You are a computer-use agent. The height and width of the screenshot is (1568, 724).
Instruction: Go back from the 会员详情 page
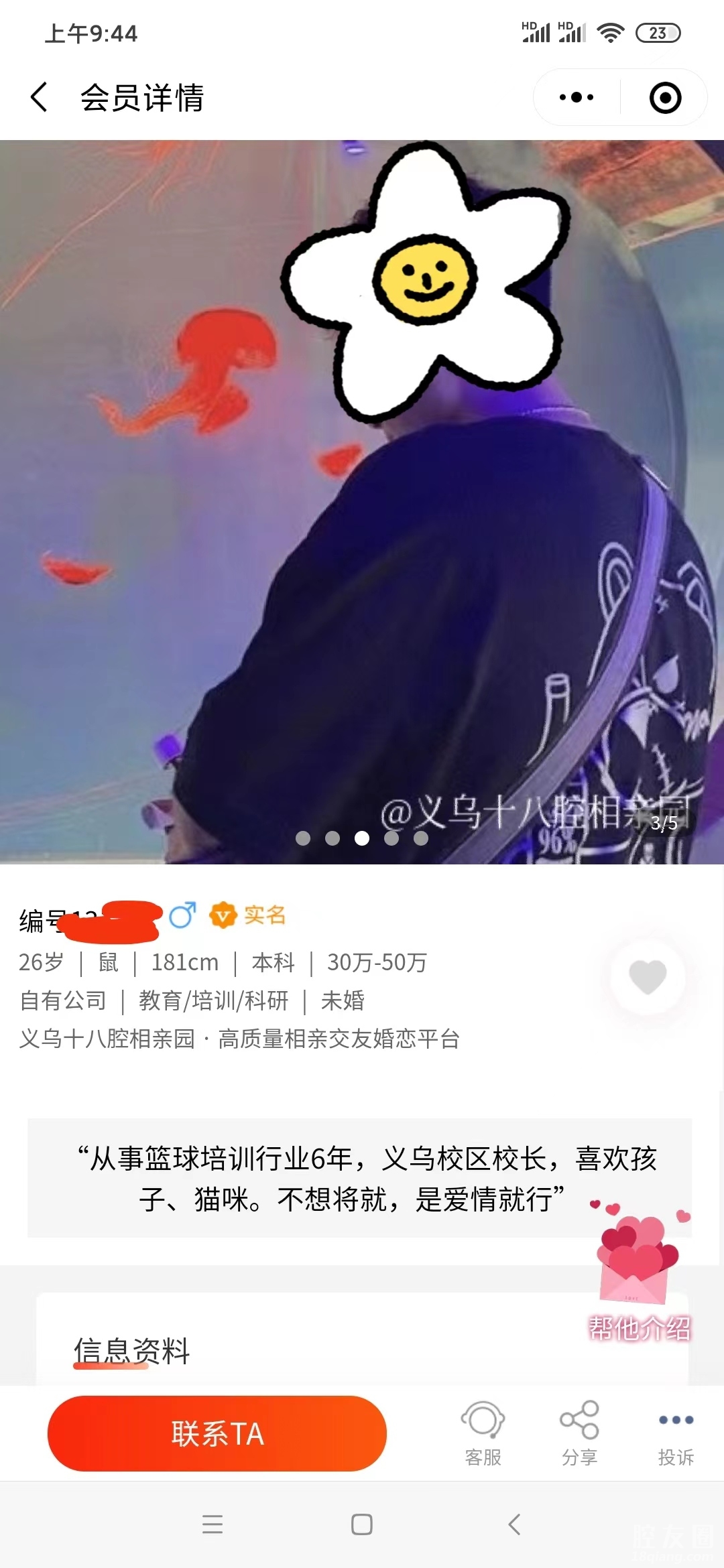[40, 98]
